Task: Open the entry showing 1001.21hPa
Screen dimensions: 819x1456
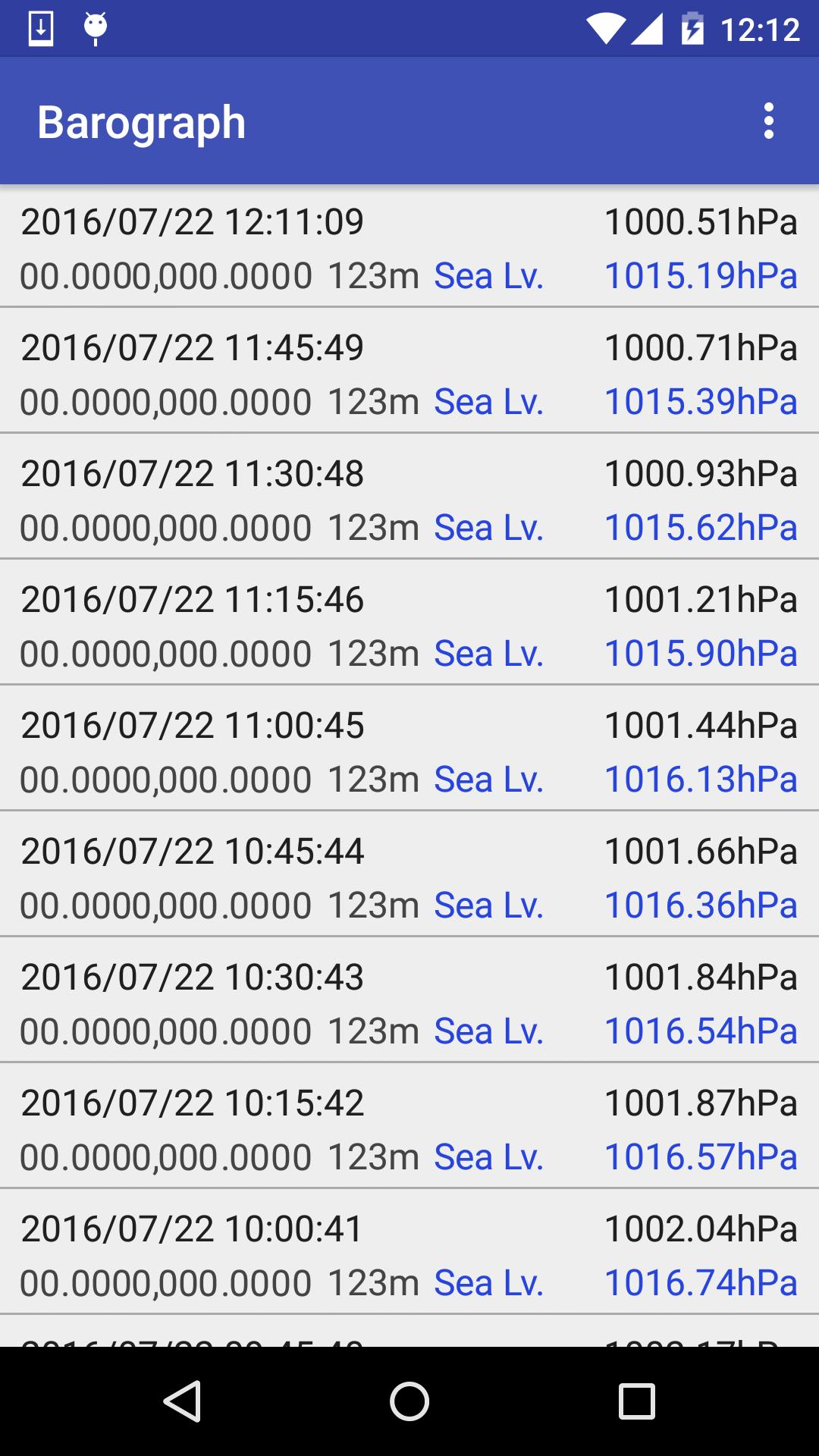Action: (x=409, y=622)
